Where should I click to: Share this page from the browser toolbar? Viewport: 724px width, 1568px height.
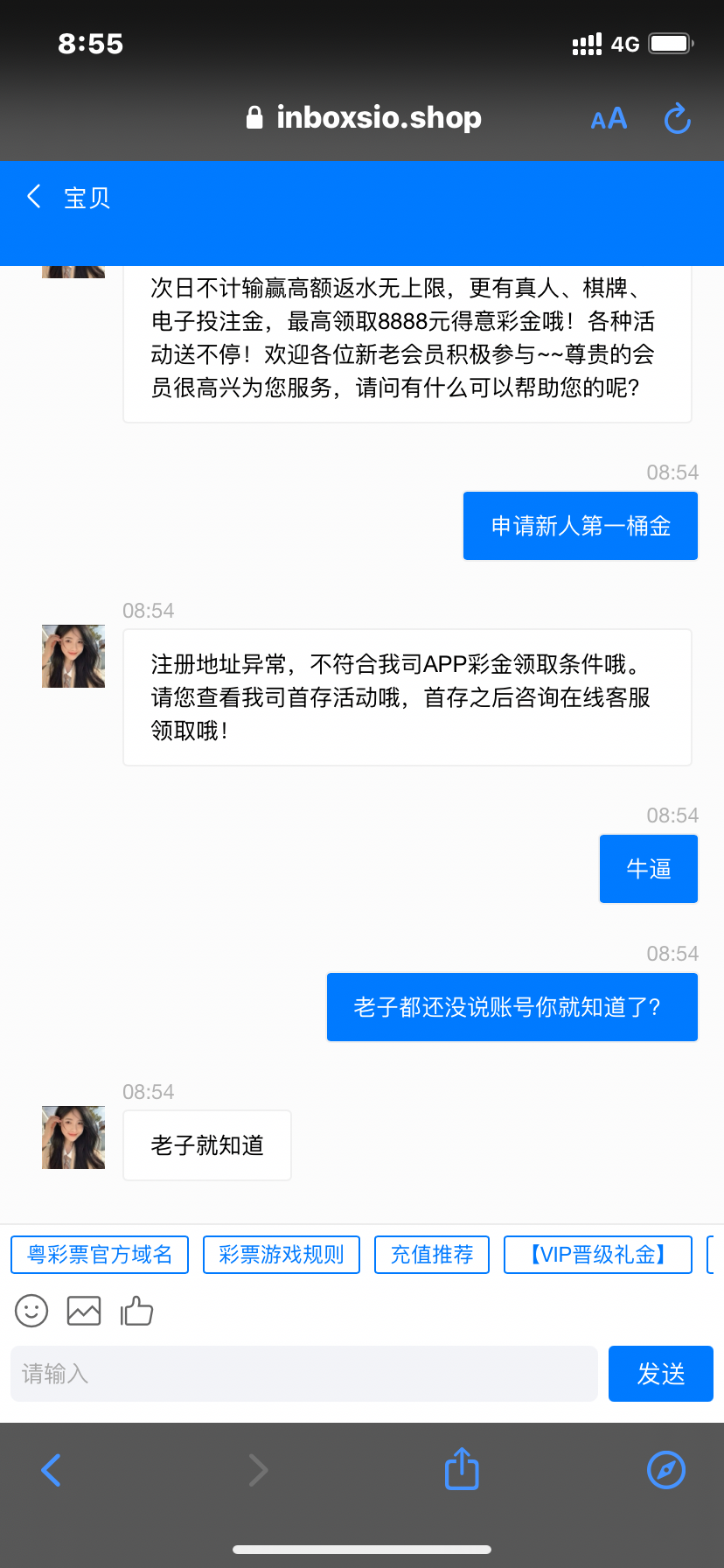462,1469
